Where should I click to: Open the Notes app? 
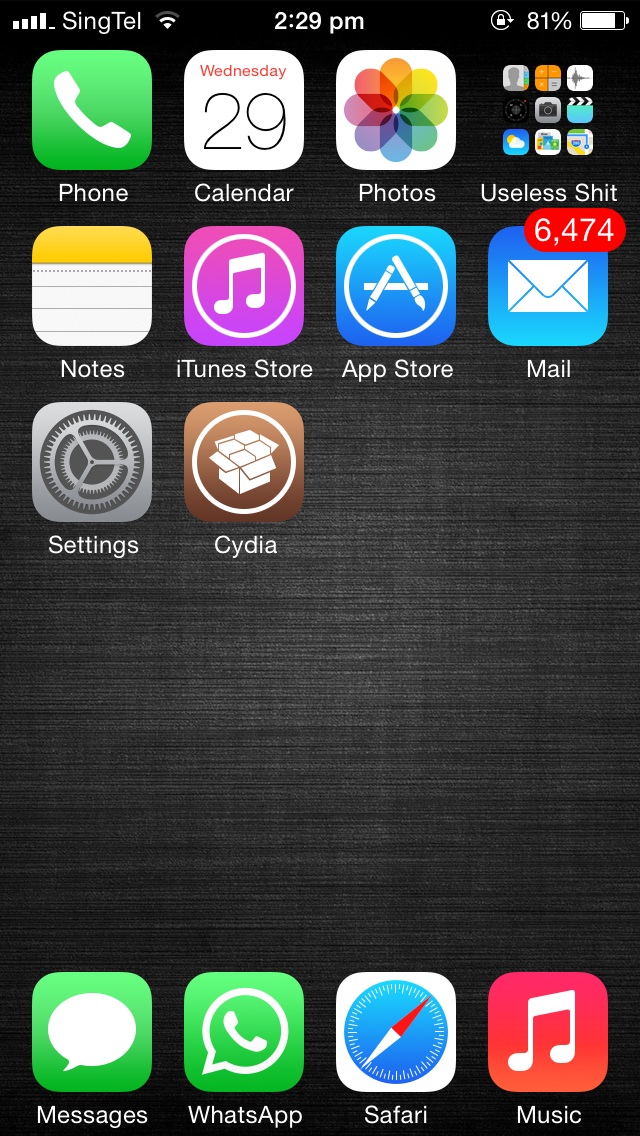[x=92, y=286]
